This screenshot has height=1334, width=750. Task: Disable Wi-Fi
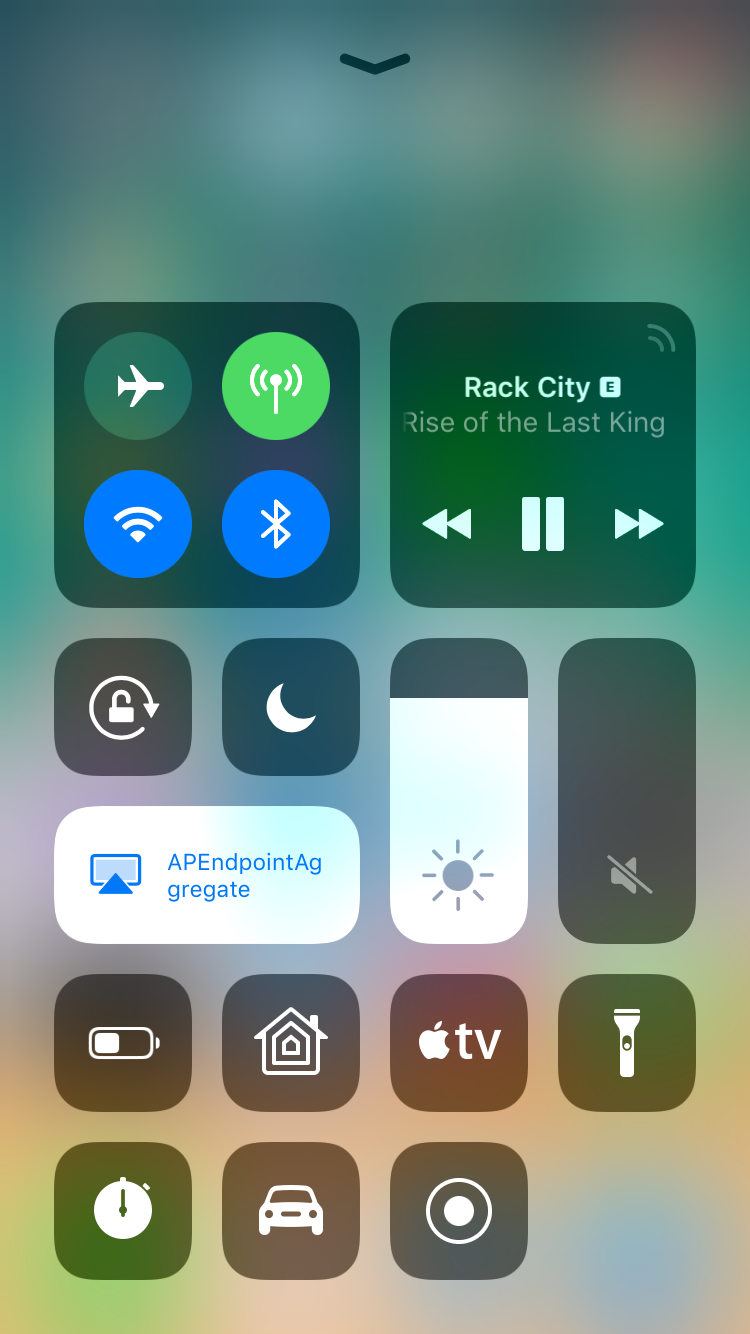point(138,524)
